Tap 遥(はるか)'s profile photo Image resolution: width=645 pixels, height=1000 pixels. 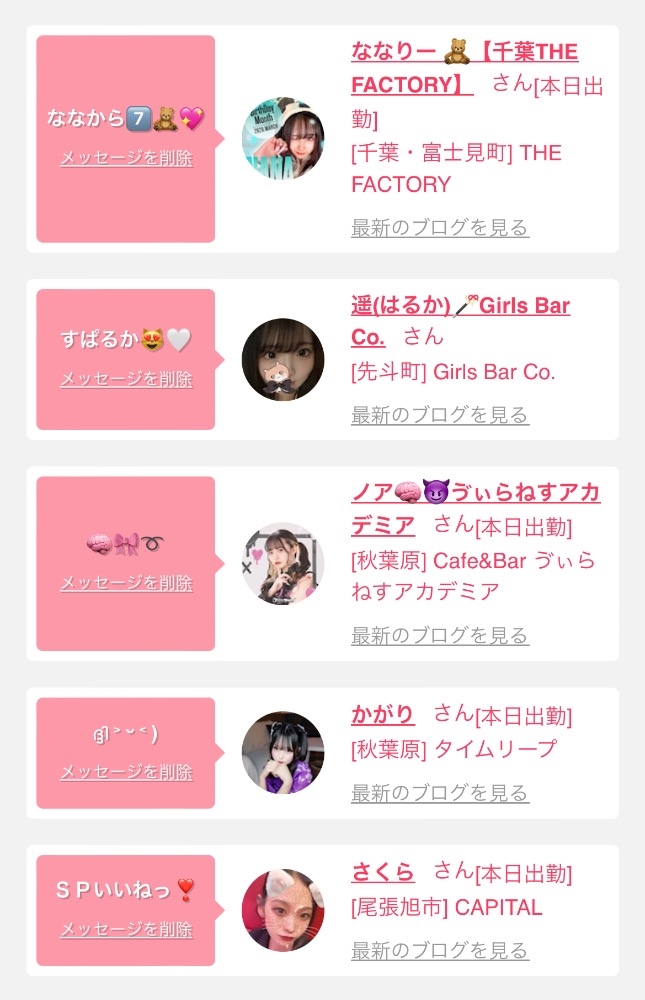[283, 360]
